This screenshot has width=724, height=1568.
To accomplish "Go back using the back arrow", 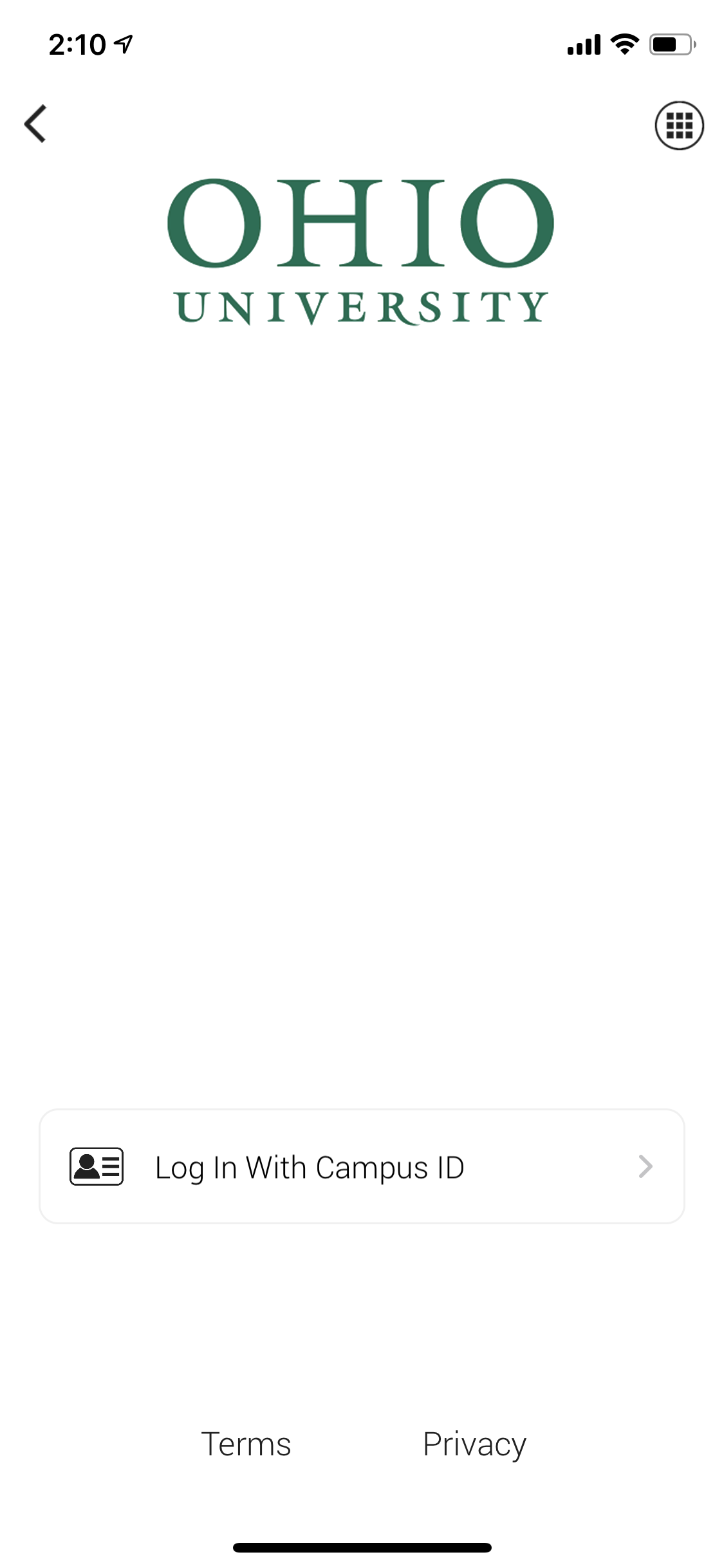I will pyautogui.click(x=35, y=124).
